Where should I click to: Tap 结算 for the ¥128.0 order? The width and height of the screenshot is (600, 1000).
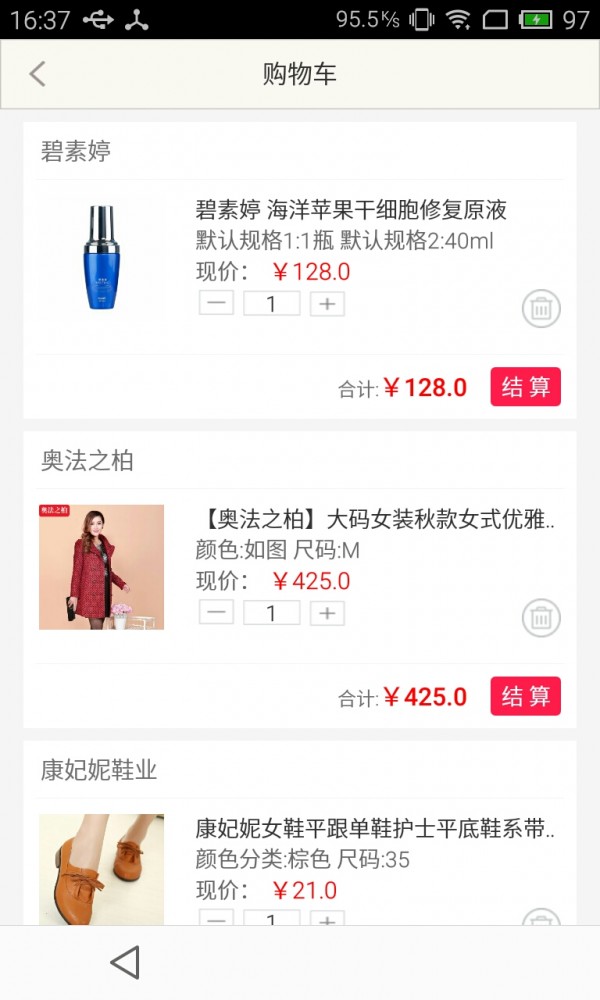[525, 387]
